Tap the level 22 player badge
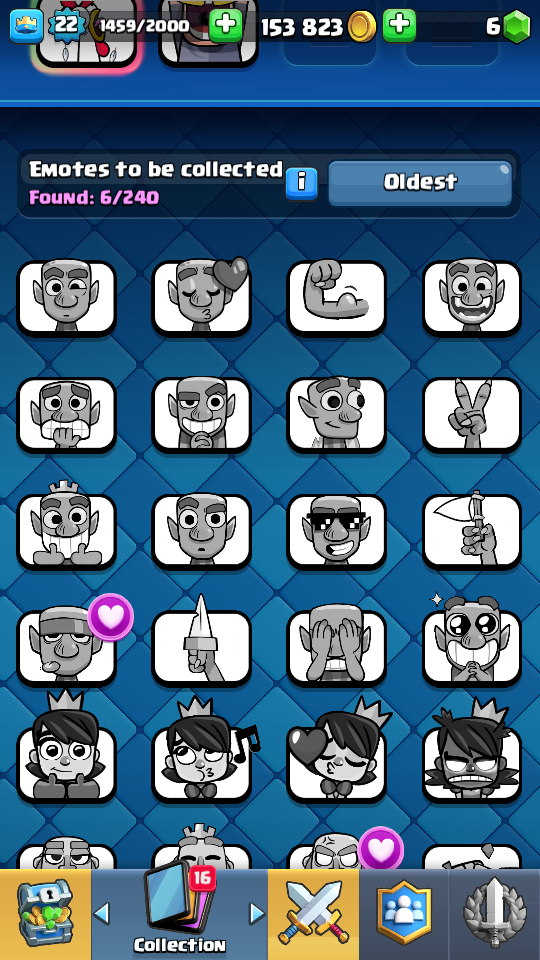The width and height of the screenshot is (540, 960). click(66, 26)
